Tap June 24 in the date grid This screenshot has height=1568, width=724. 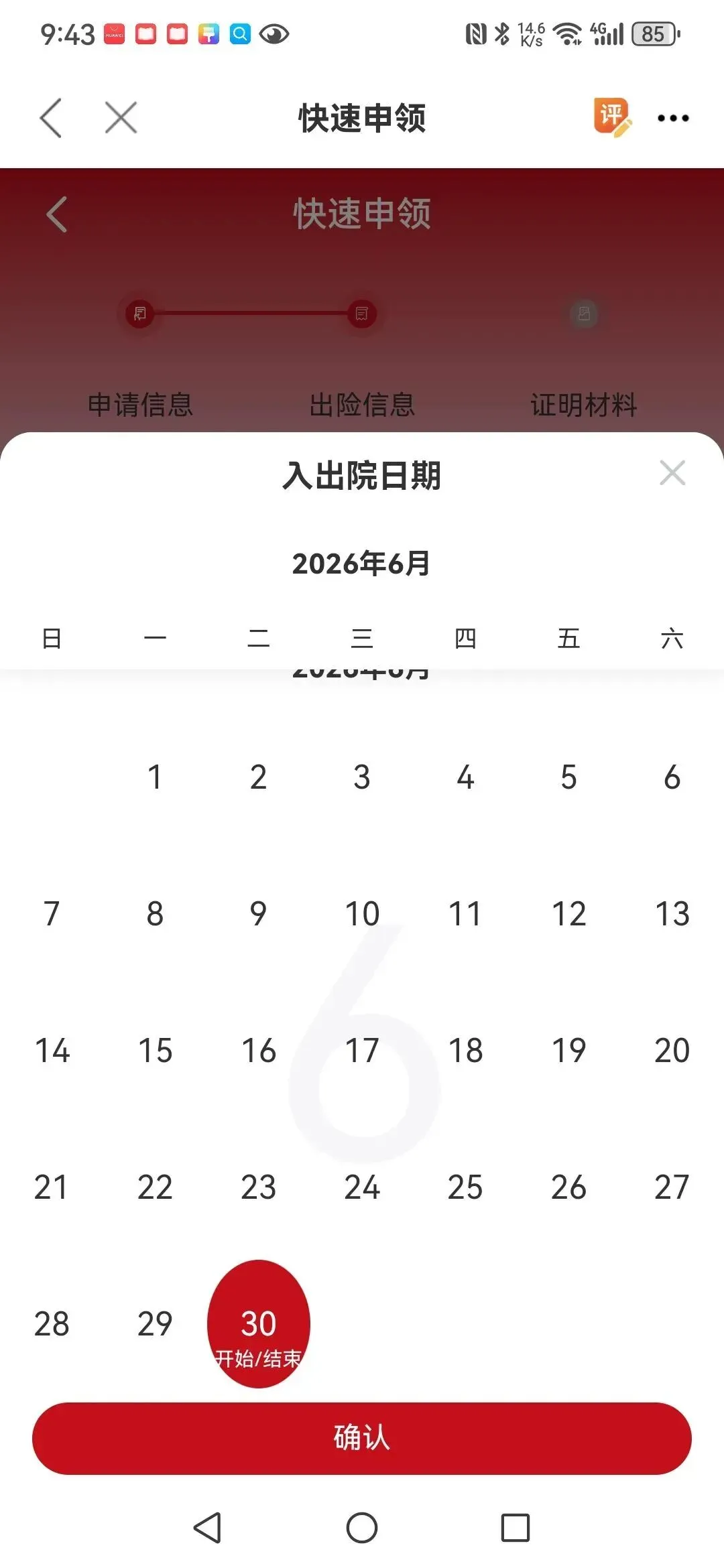pos(362,1187)
